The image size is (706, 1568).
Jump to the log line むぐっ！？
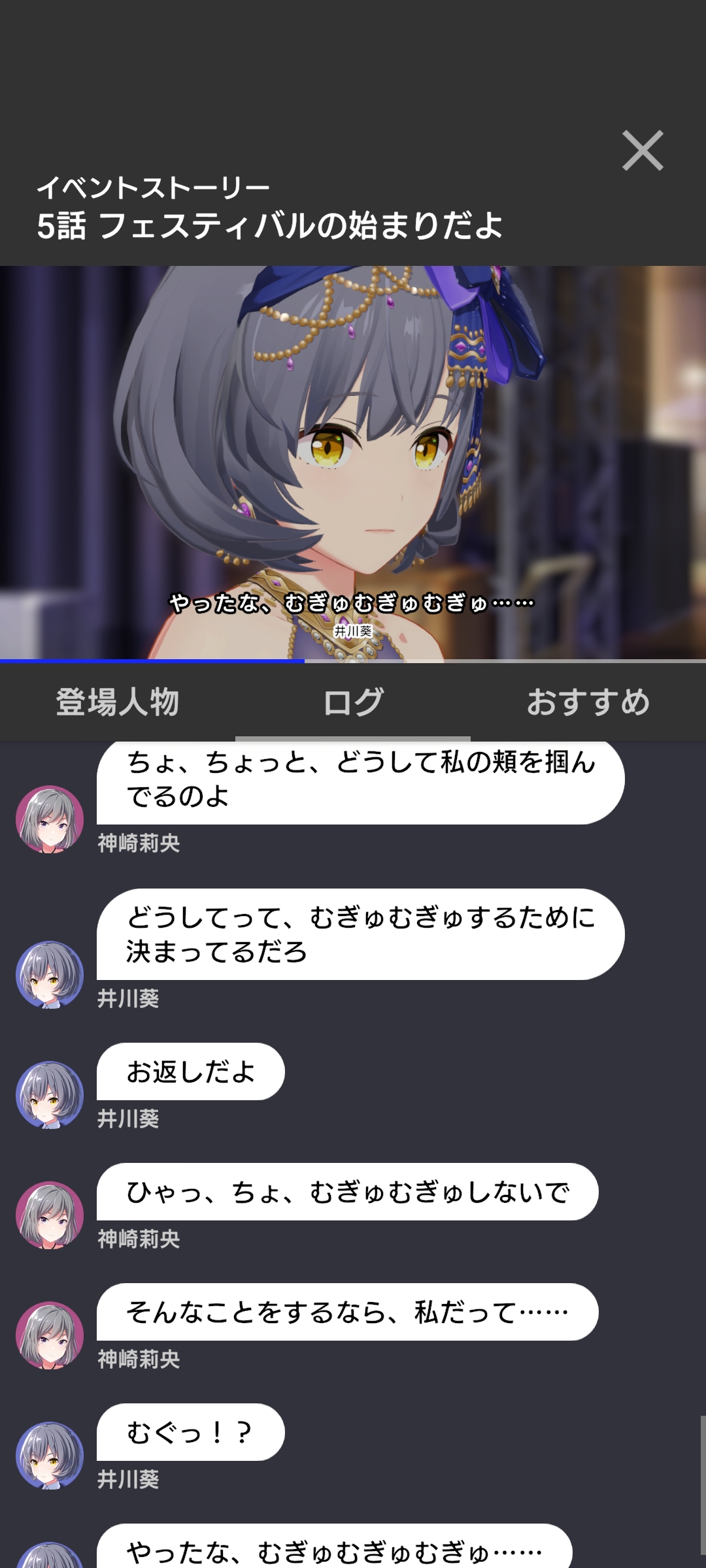(191, 1433)
